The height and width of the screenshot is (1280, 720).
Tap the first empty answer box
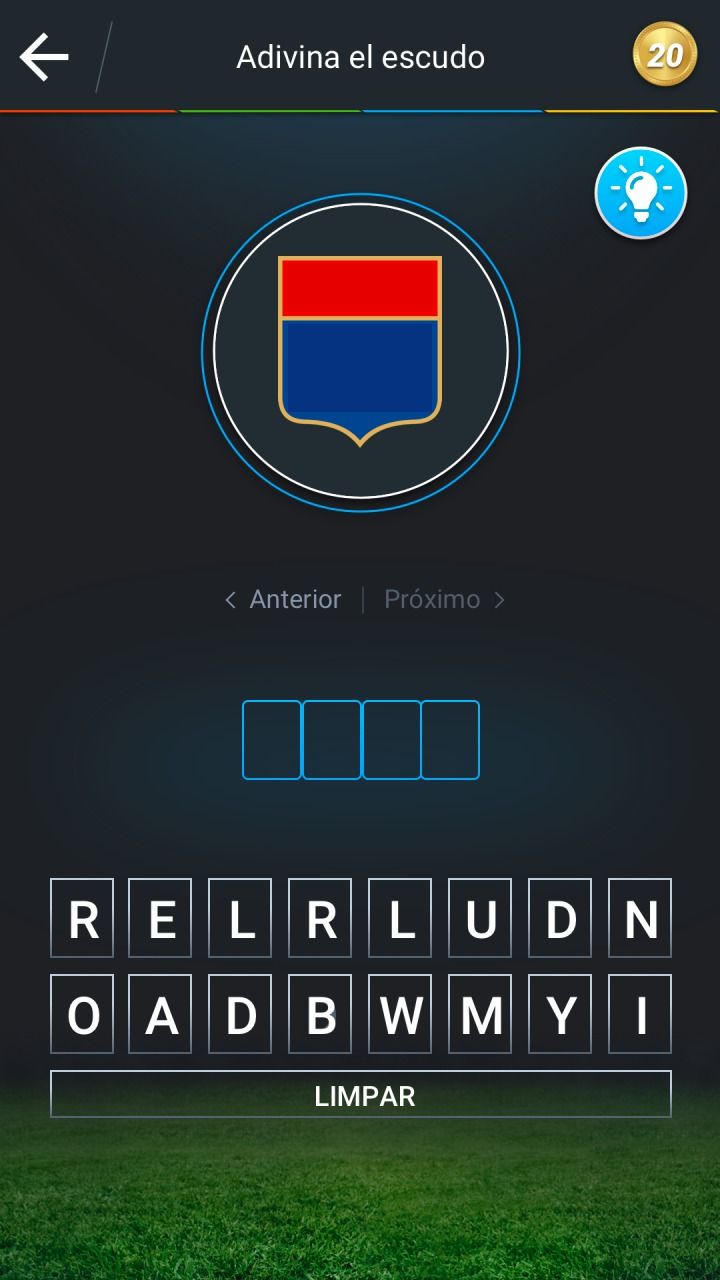[271, 740]
